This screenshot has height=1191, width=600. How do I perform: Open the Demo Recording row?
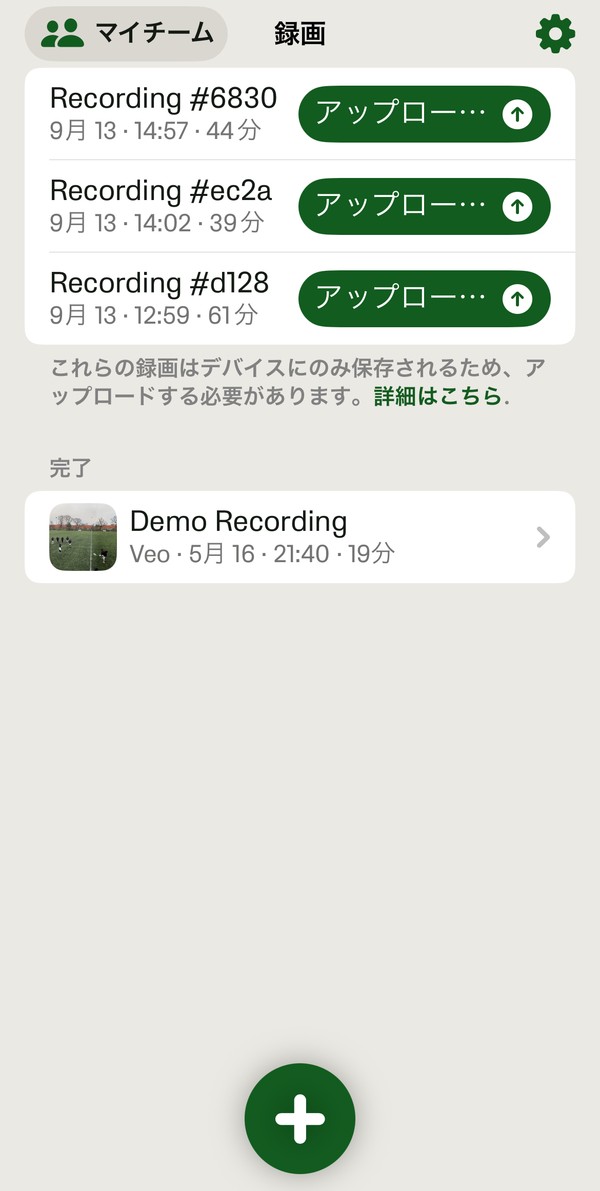point(300,537)
